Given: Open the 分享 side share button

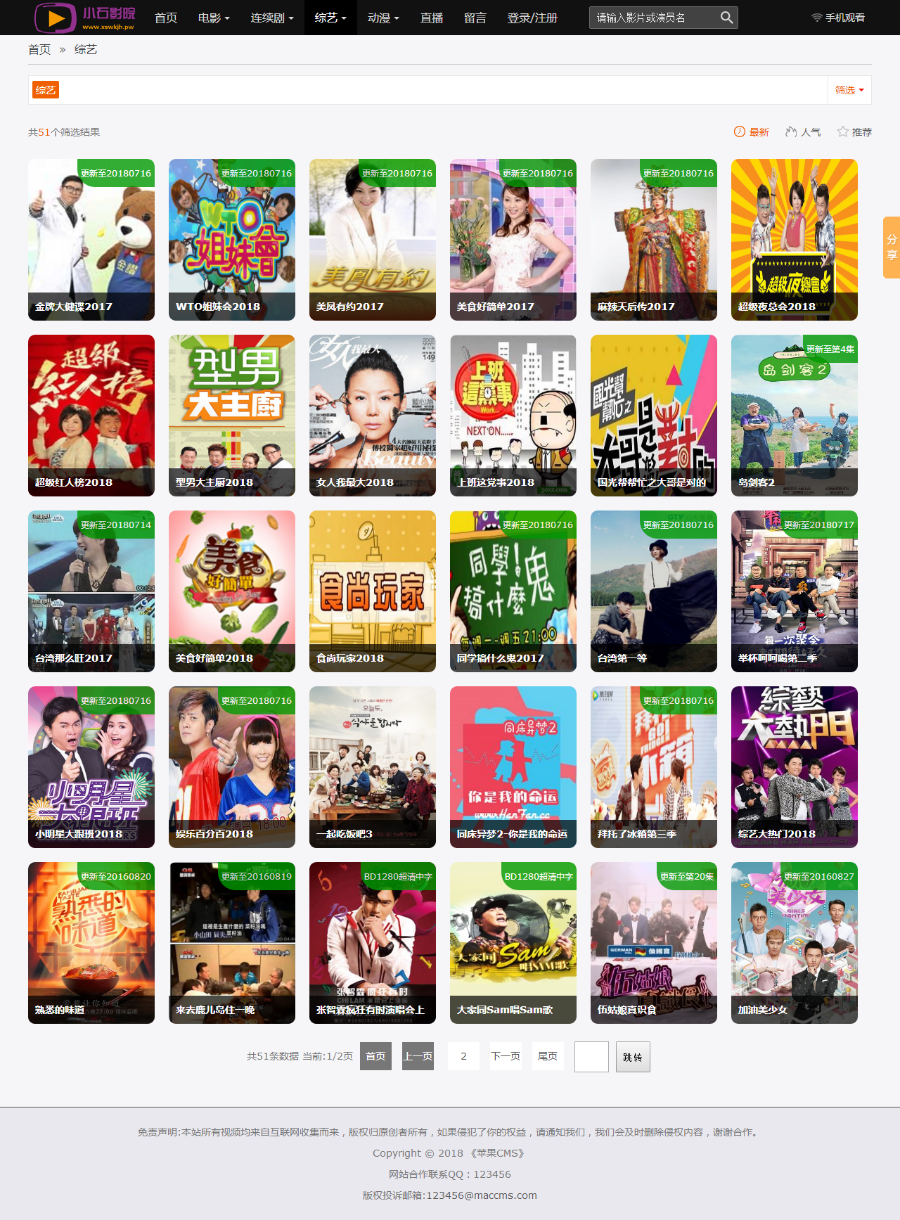Looking at the screenshot, I should pos(891,247).
